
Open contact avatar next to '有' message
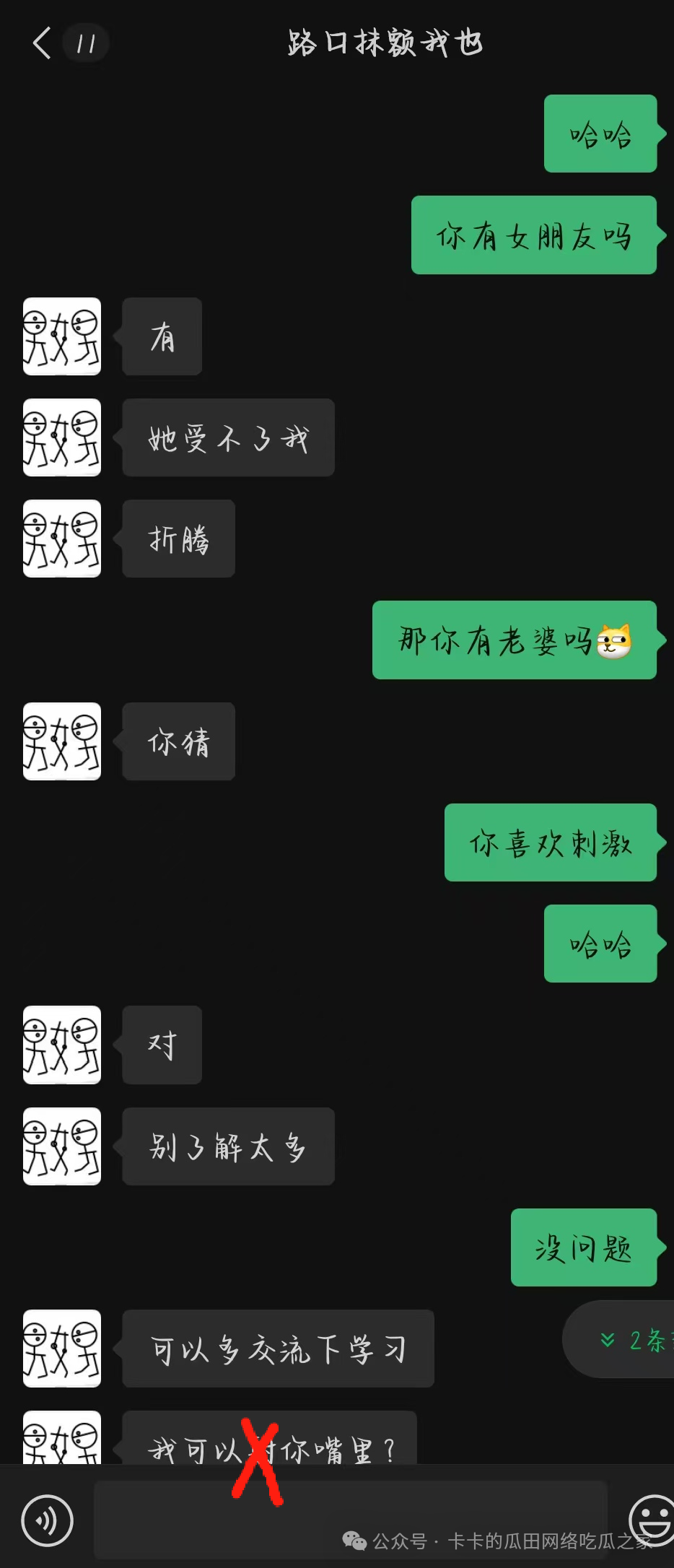click(x=61, y=337)
